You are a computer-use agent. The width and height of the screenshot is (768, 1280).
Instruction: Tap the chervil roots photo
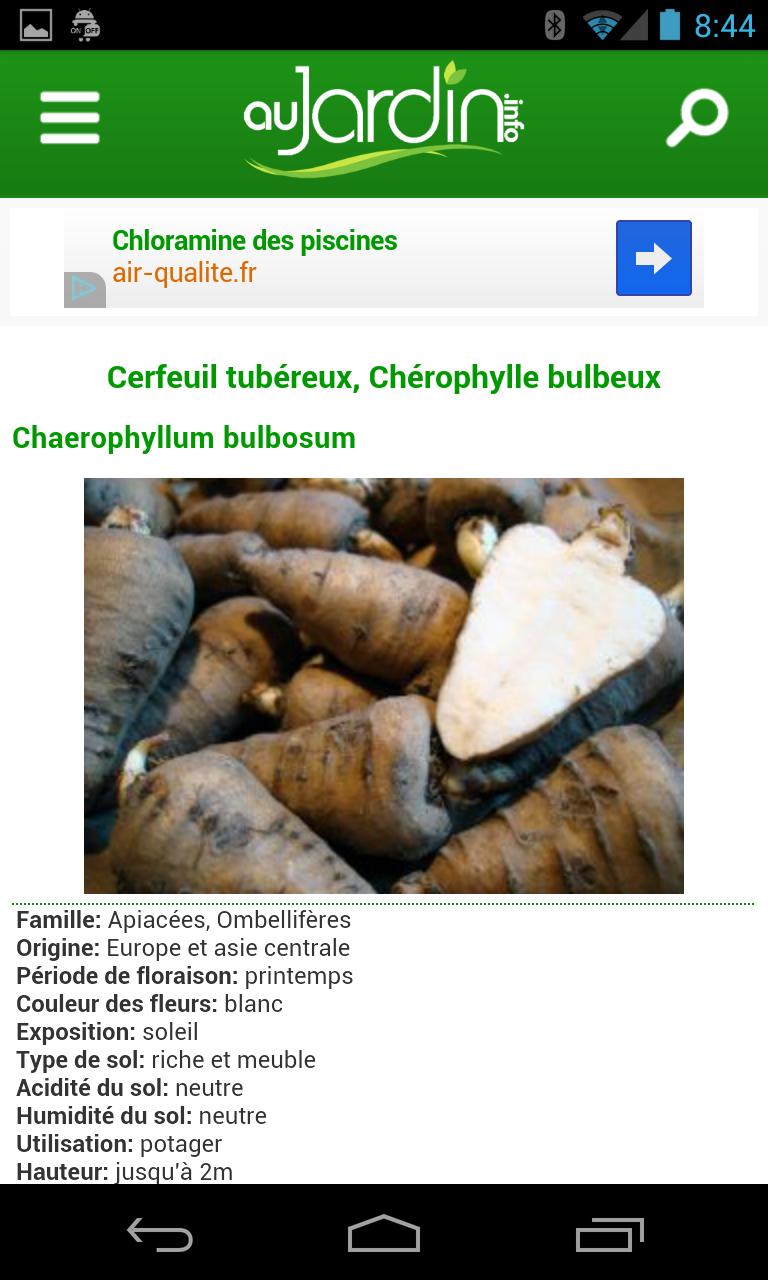[x=384, y=684]
